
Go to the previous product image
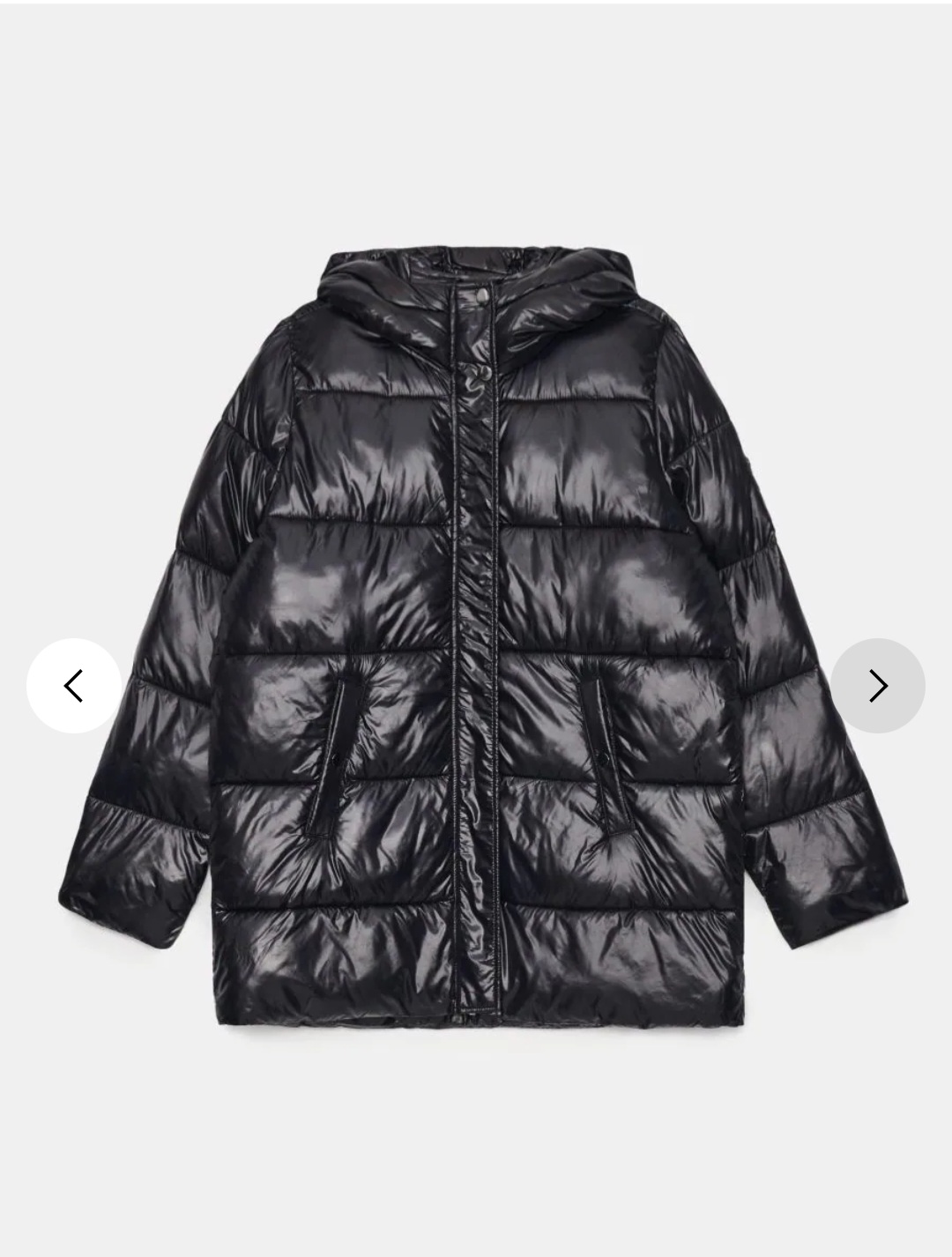click(74, 686)
